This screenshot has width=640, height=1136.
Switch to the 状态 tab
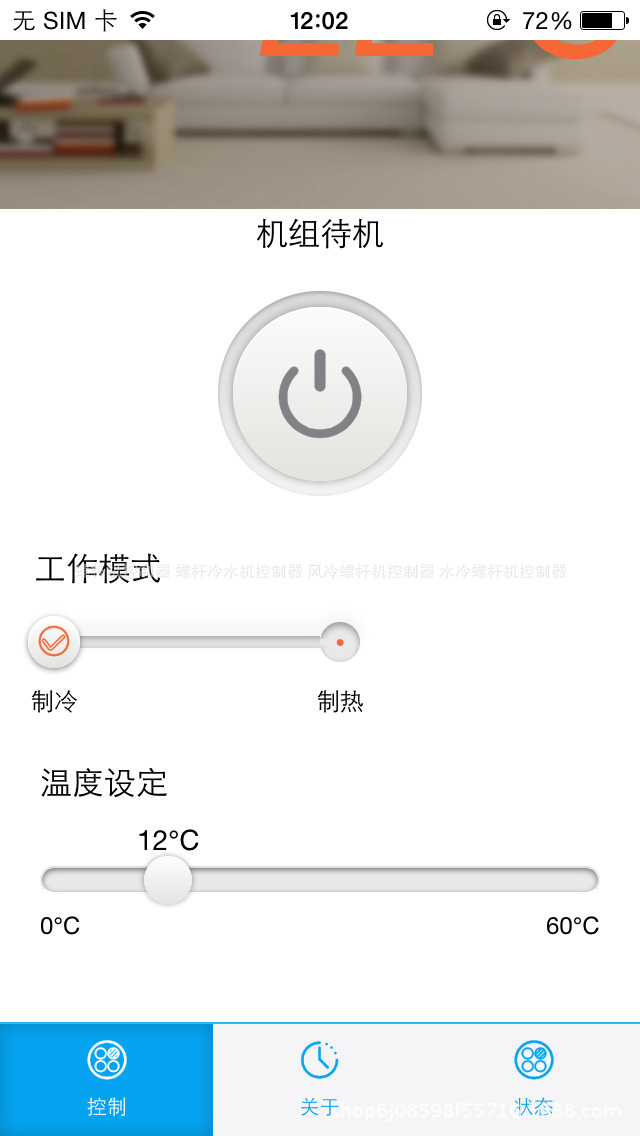533,1079
